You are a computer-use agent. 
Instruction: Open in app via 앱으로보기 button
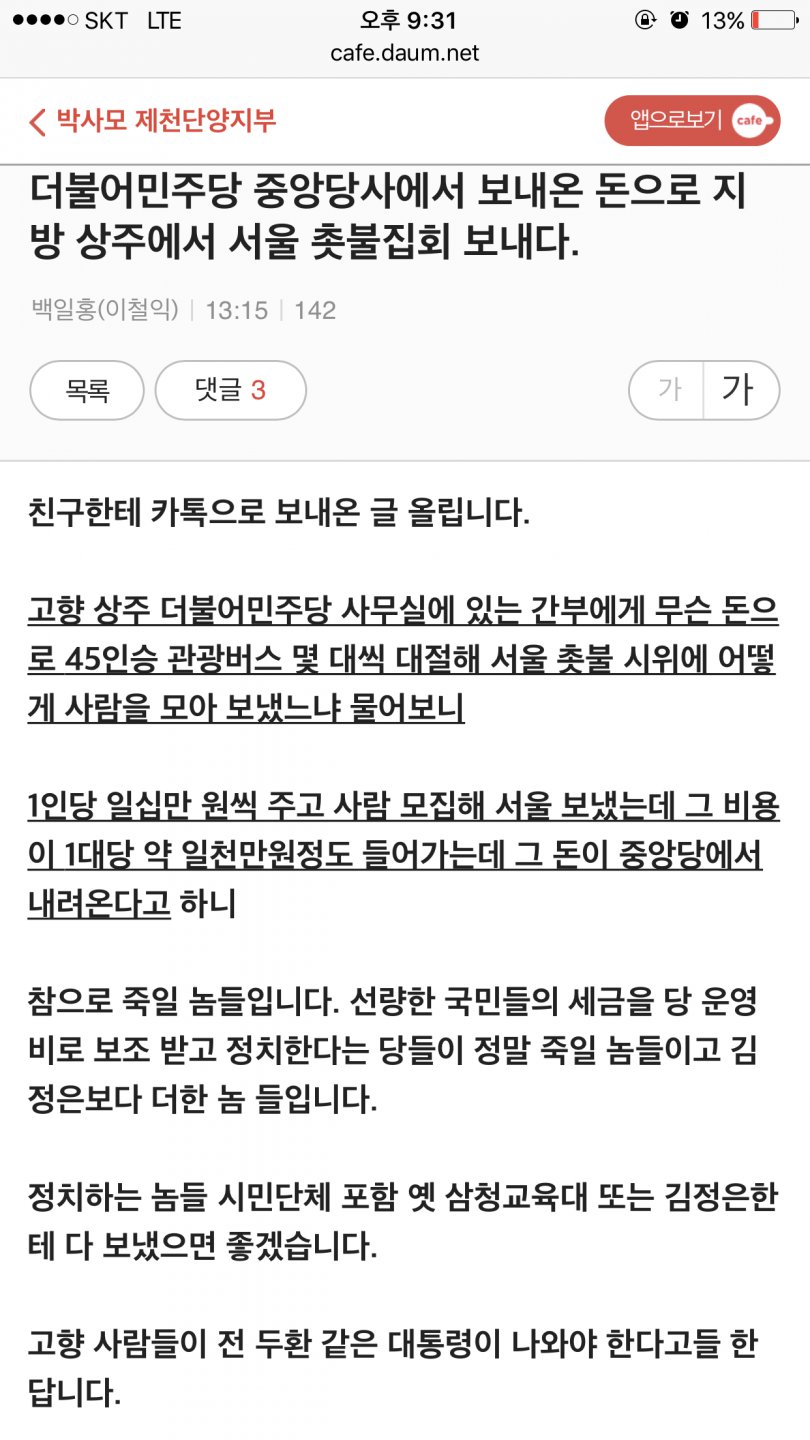692,121
